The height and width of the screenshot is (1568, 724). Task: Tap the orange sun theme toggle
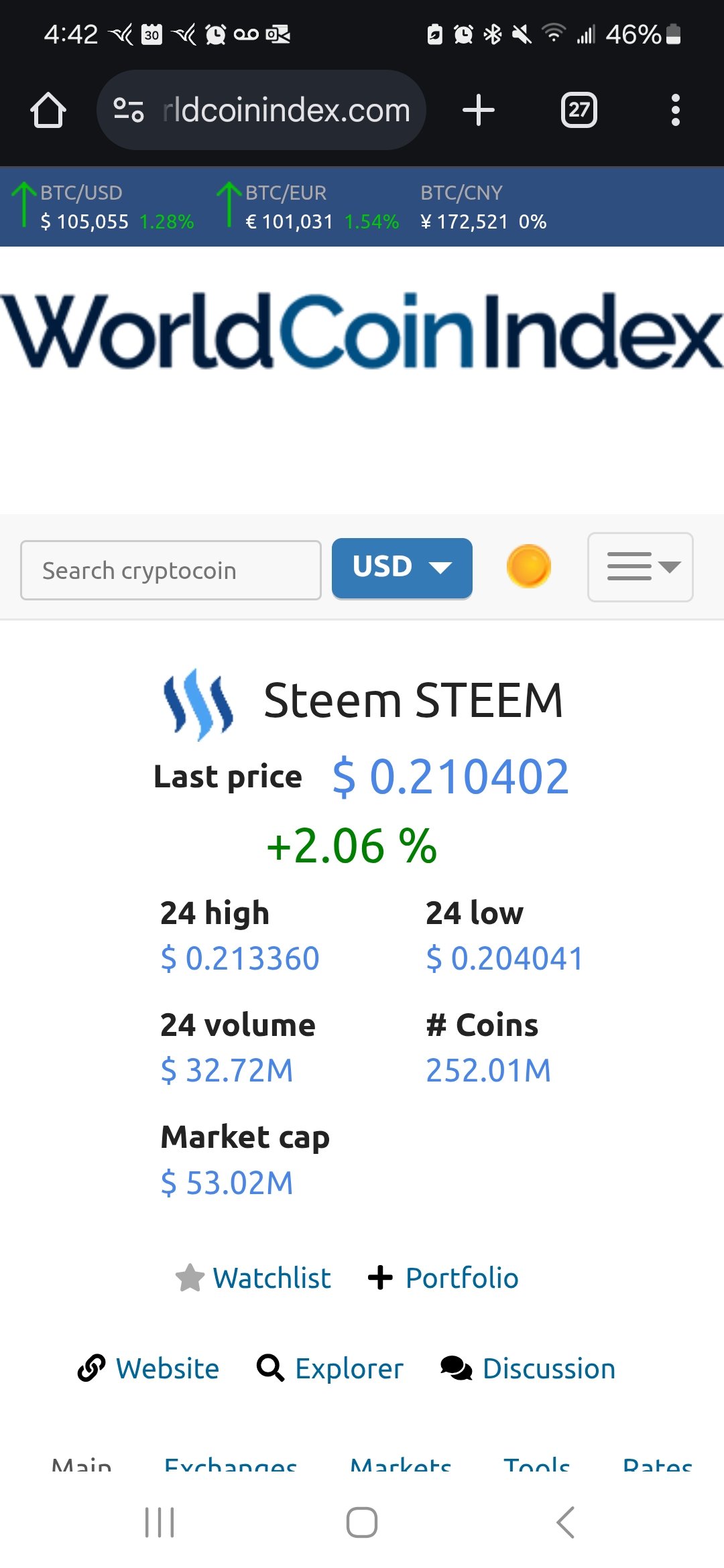click(x=529, y=566)
